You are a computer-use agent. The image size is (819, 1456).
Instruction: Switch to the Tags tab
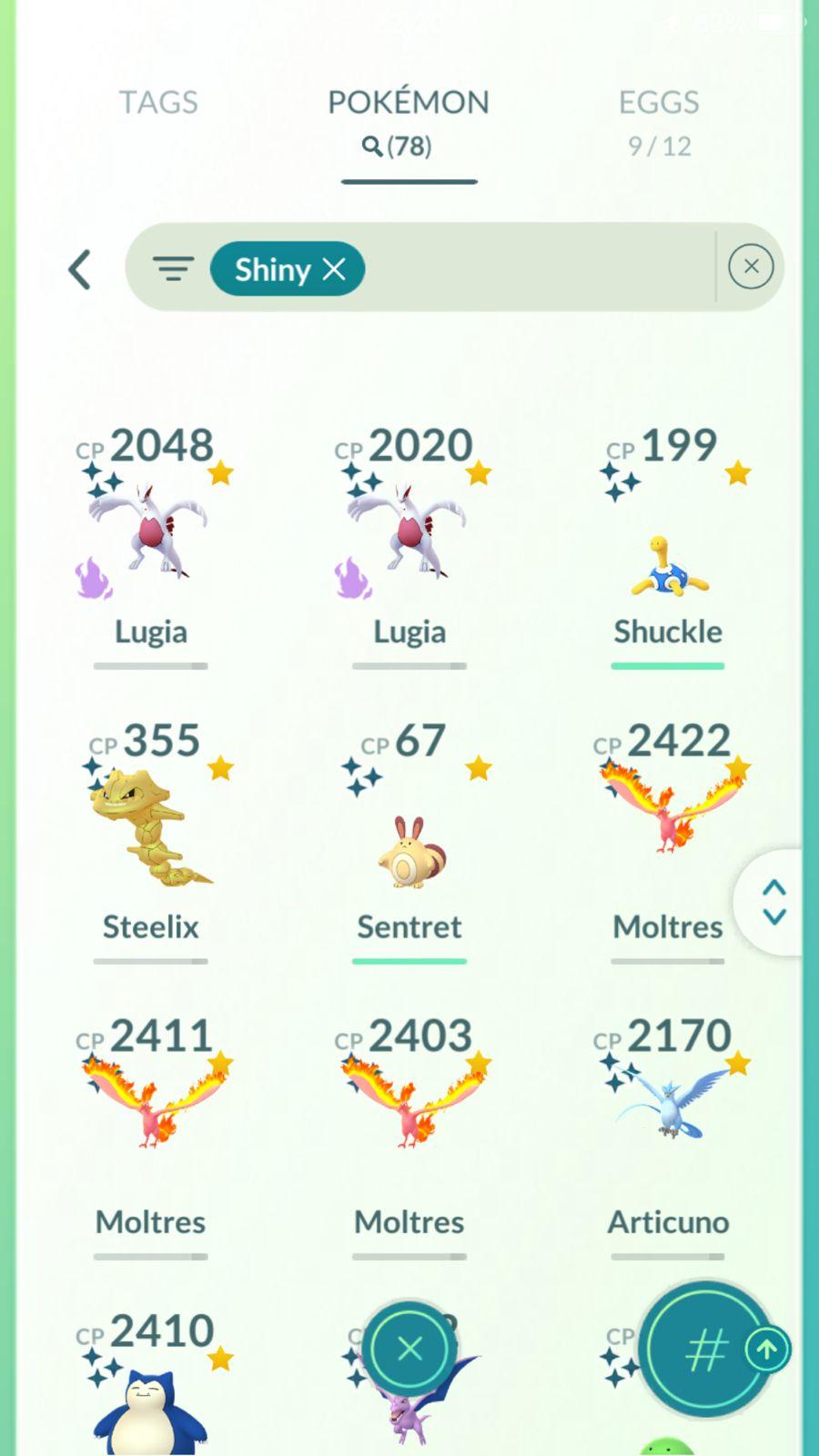click(x=158, y=103)
